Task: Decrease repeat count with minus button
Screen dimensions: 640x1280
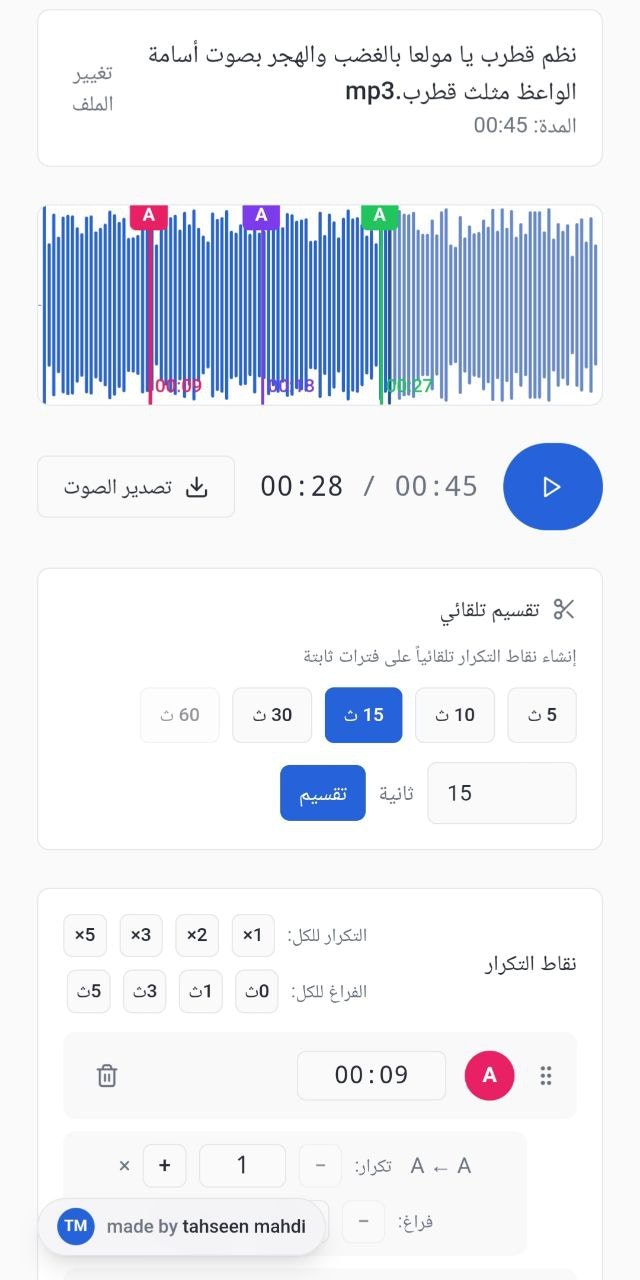Action: (x=321, y=1165)
